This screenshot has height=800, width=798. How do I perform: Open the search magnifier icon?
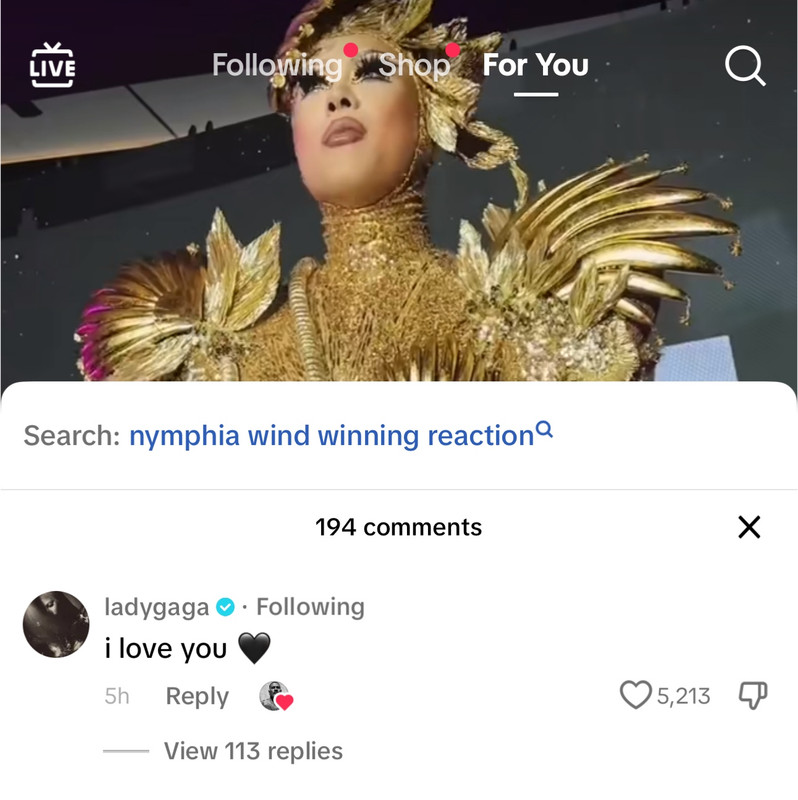point(744,67)
